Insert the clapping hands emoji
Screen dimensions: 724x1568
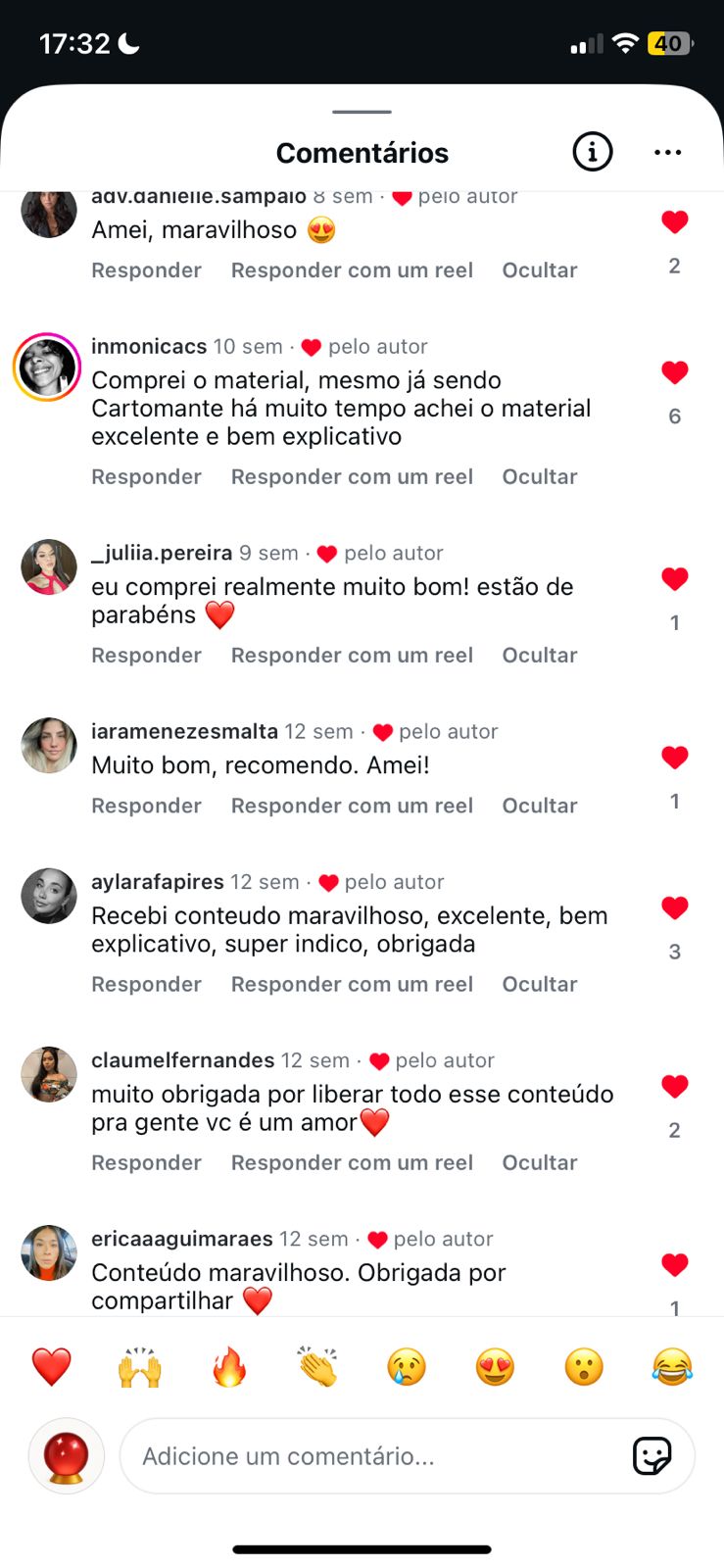point(317,1367)
